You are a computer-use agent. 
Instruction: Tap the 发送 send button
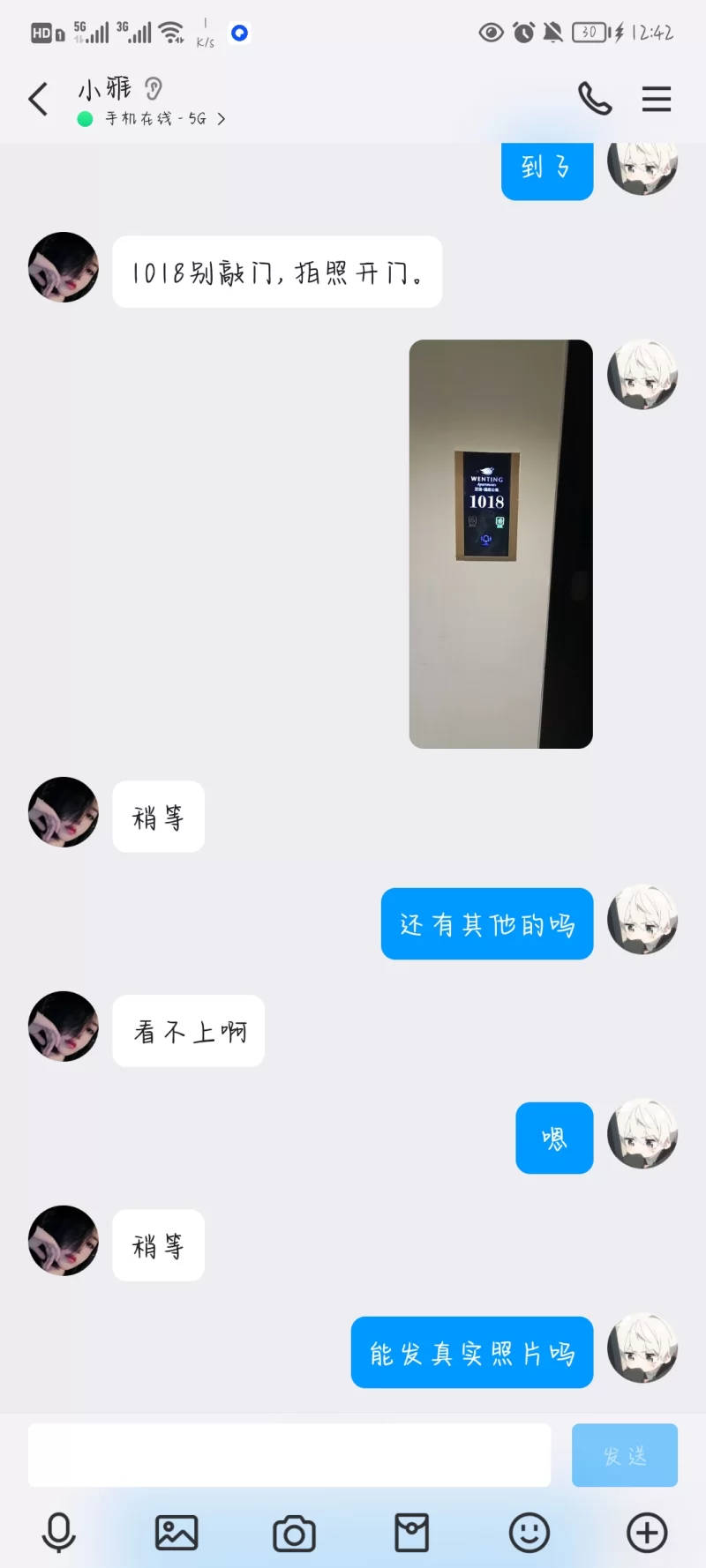coord(625,1455)
